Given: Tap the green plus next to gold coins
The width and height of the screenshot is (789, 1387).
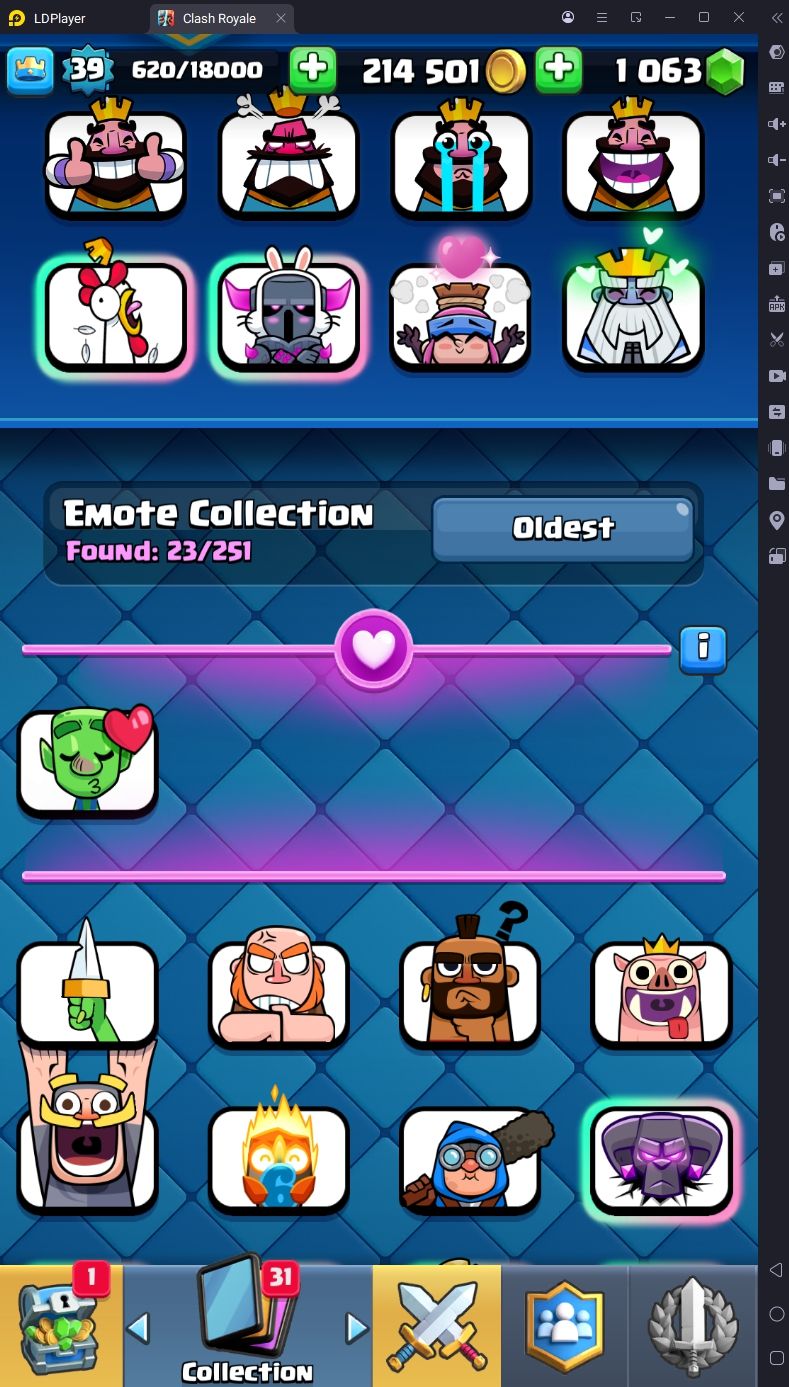Looking at the screenshot, I should click(x=559, y=69).
